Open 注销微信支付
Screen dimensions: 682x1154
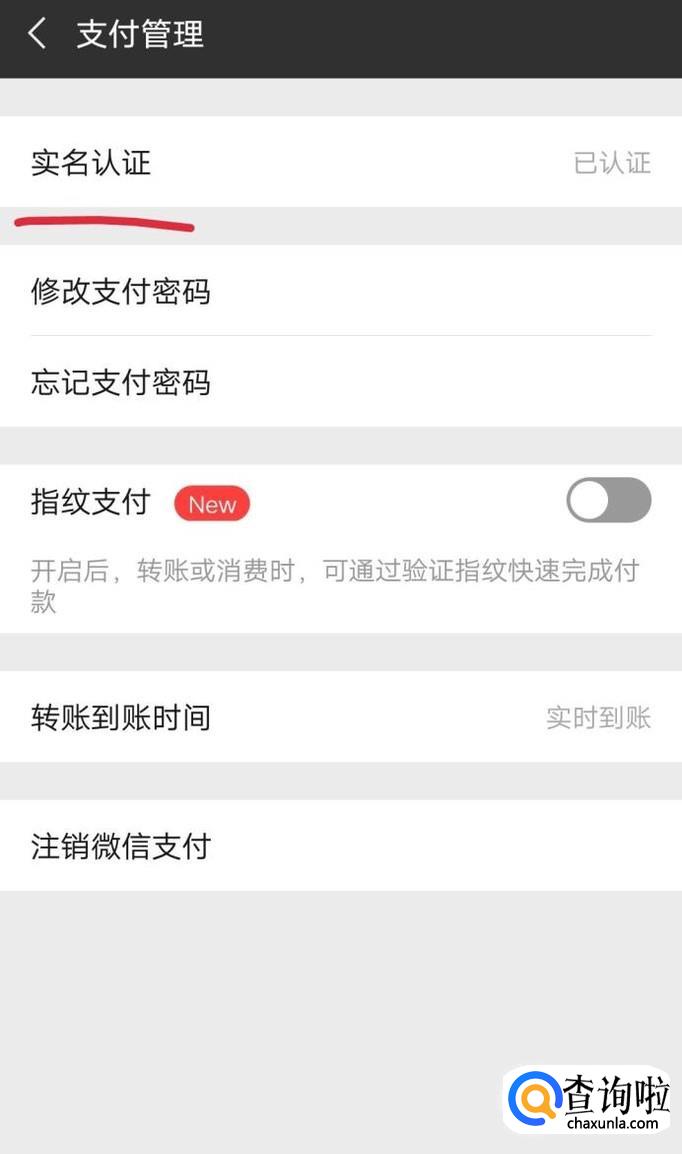click(x=341, y=846)
